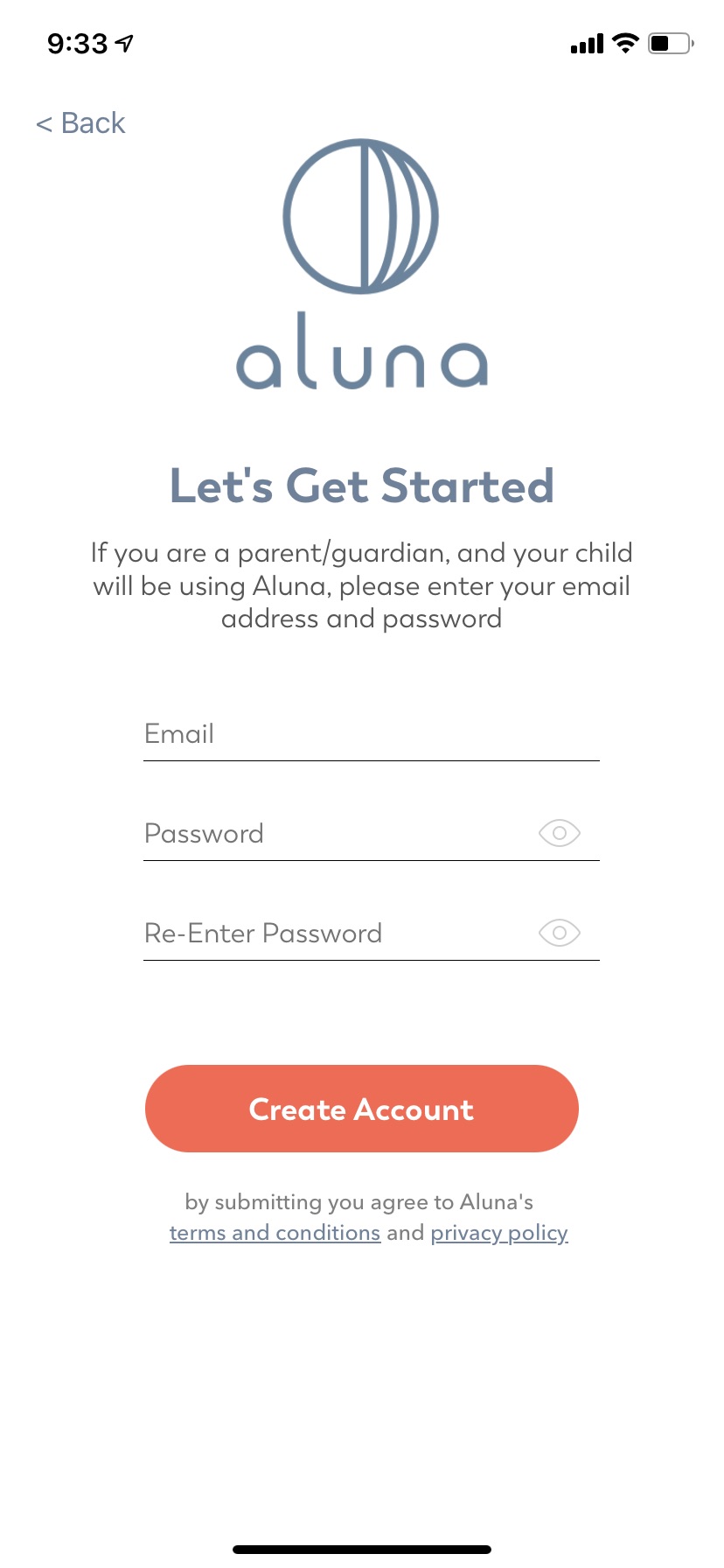Open the terms and conditions link
The height and width of the screenshot is (1568, 724).
point(275,1233)
